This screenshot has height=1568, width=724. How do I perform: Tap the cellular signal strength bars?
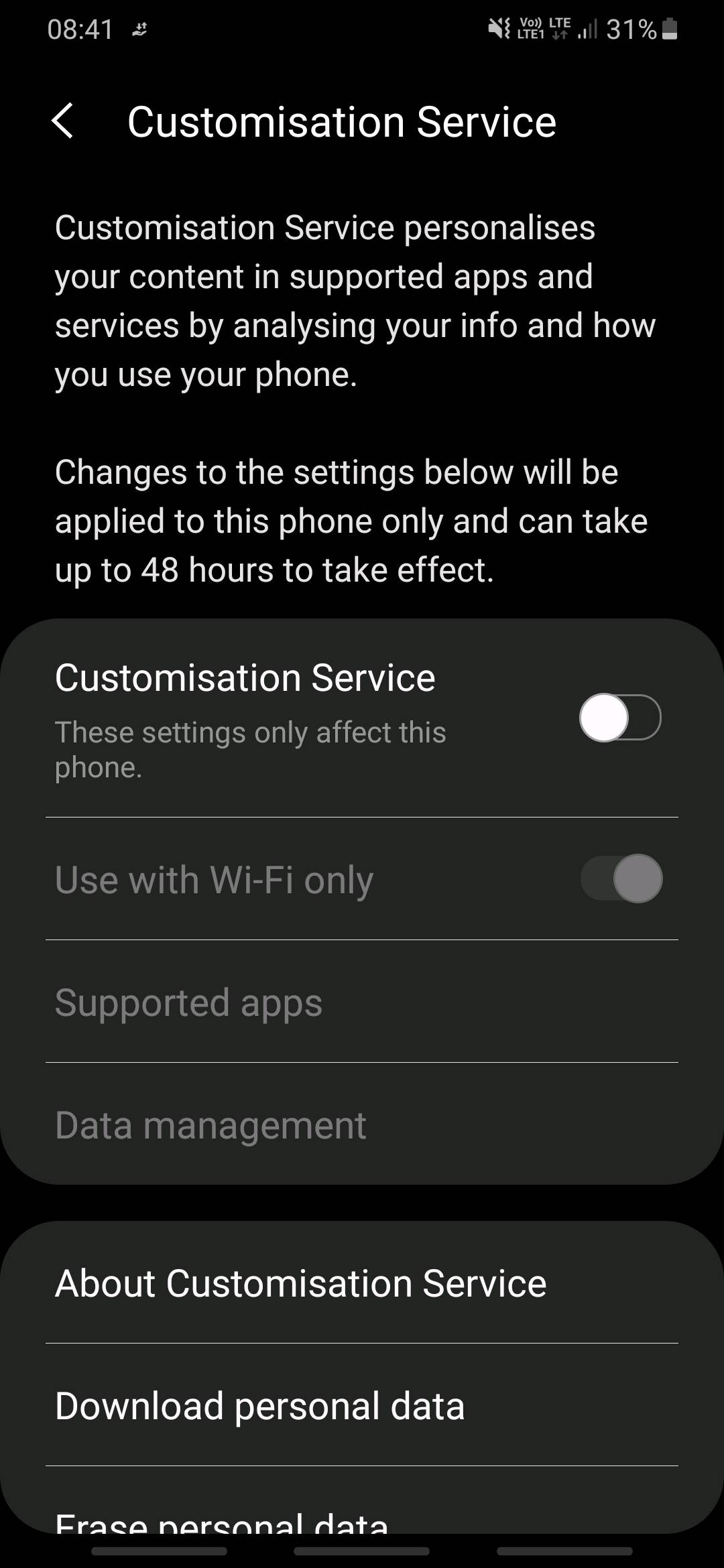point(587,29)
